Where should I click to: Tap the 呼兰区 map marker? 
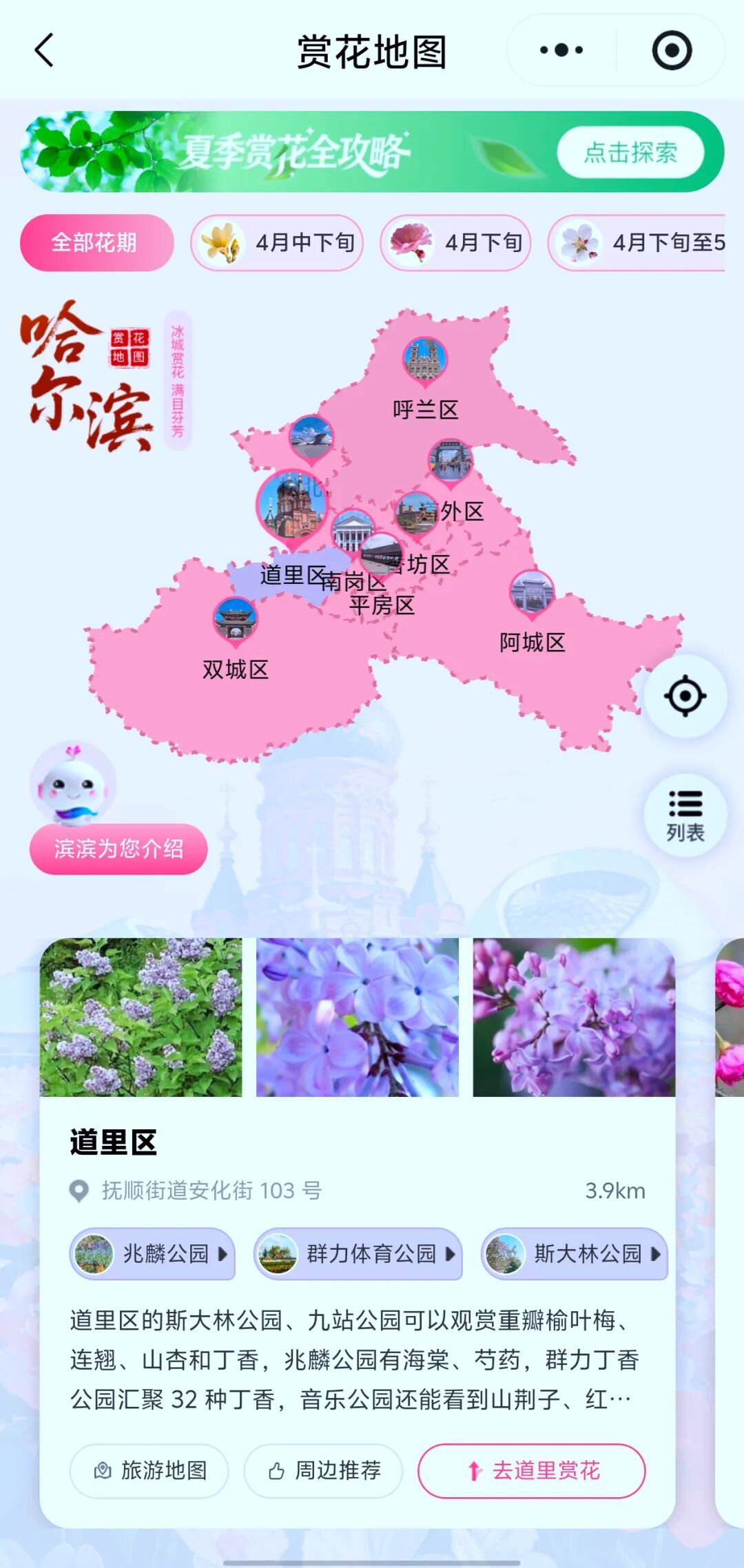coord(425,359)
